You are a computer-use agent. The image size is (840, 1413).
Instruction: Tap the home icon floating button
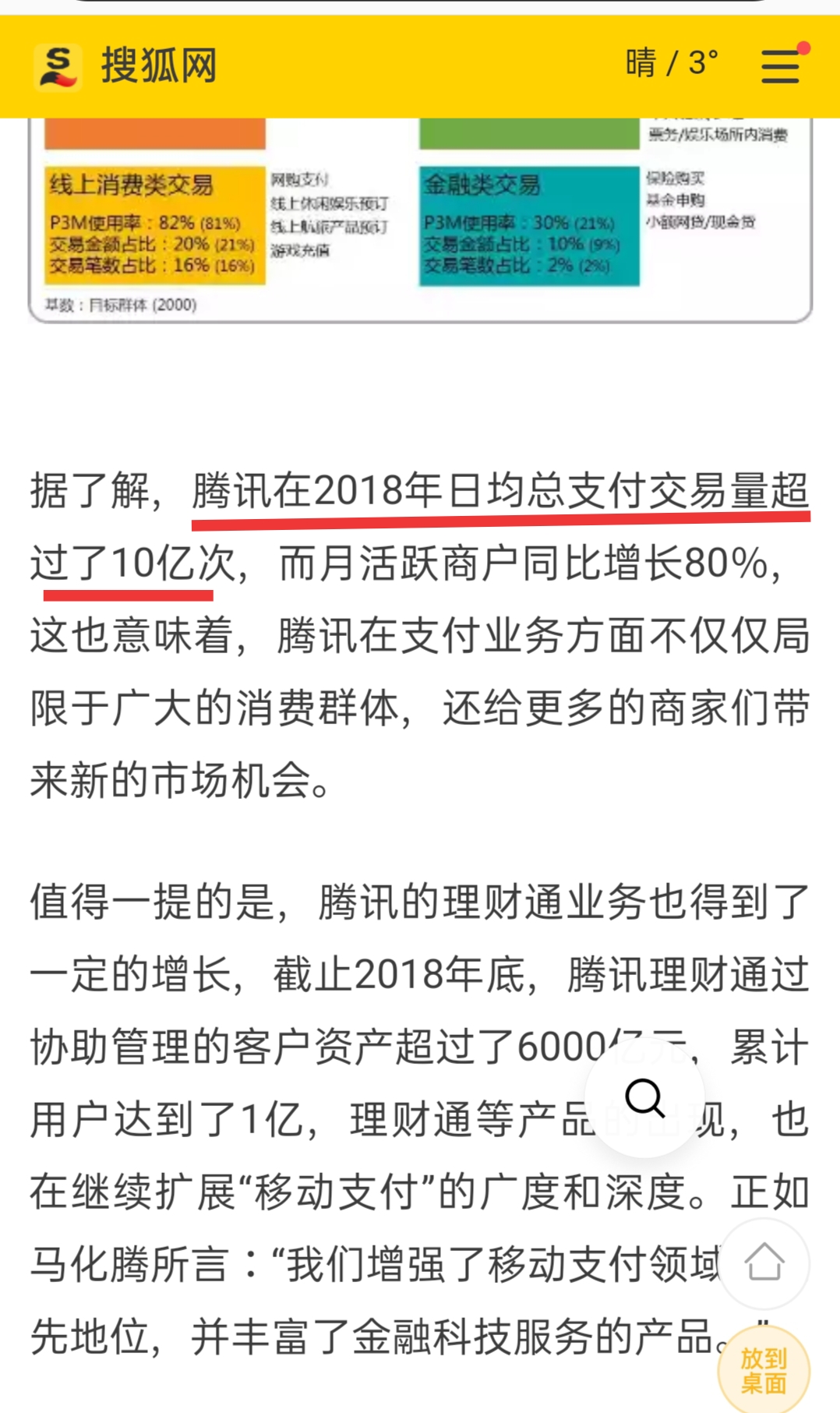pyautogui.click(x=764, y=1263)
